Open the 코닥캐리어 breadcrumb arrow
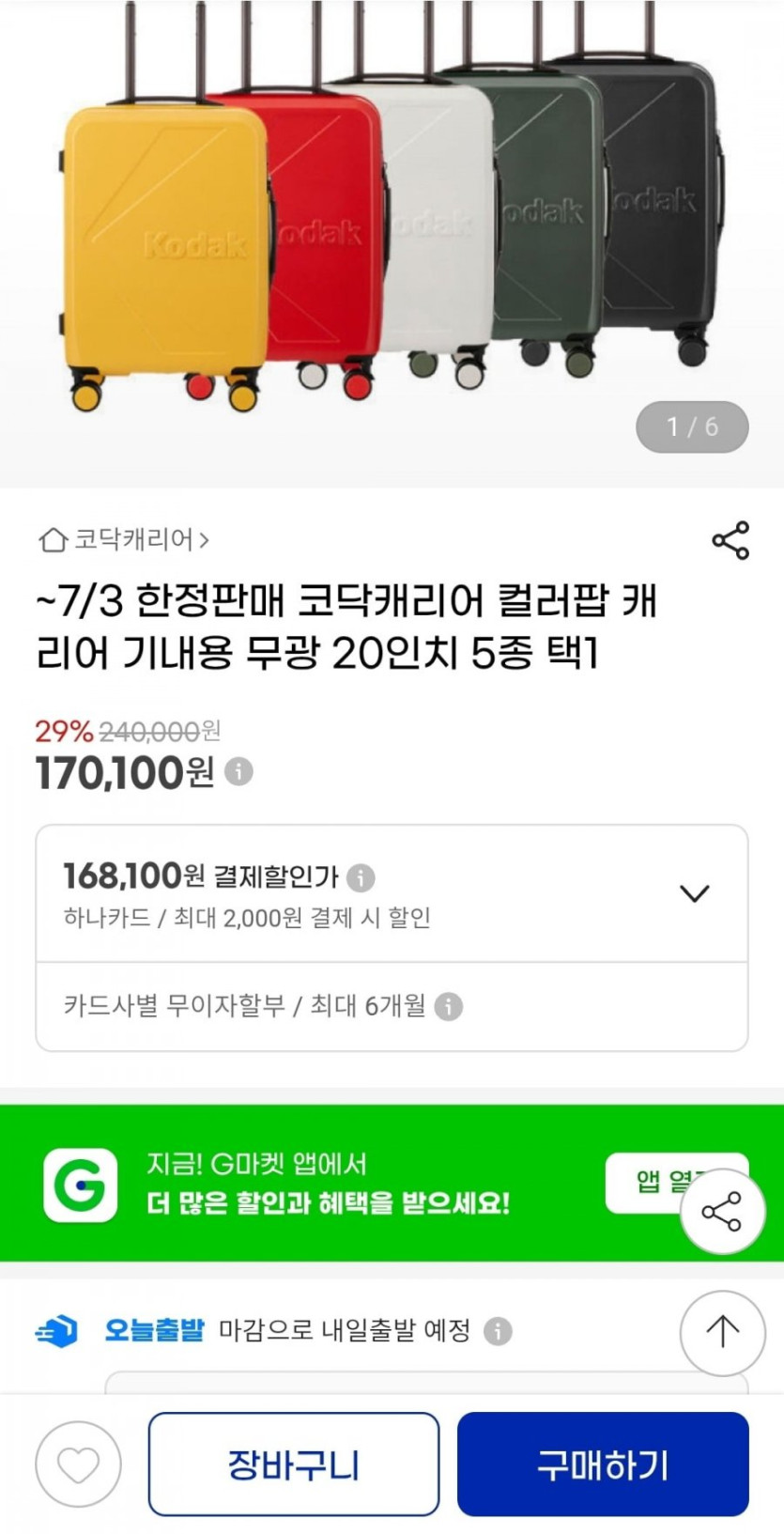 (x=208, y=541)
